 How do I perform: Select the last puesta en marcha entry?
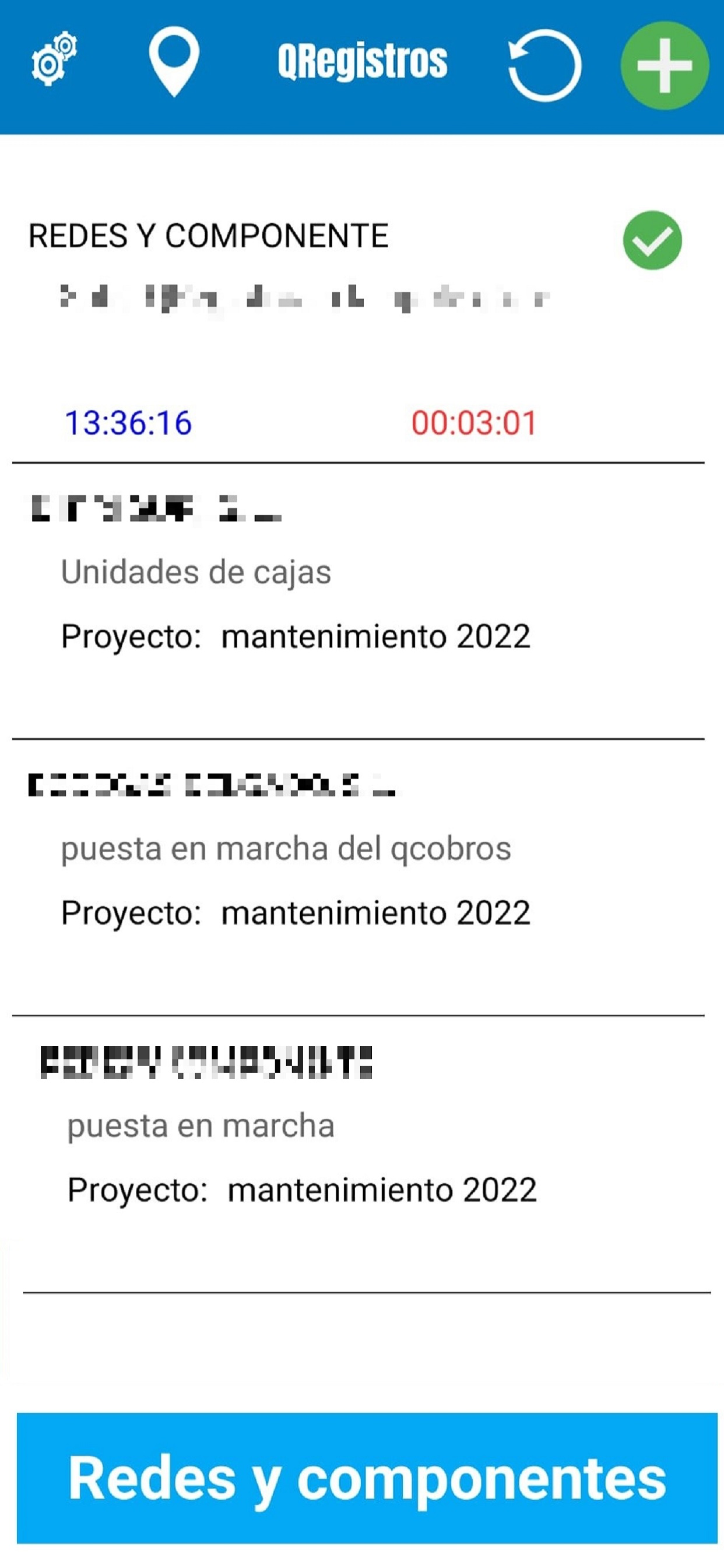pos(365,1154)
